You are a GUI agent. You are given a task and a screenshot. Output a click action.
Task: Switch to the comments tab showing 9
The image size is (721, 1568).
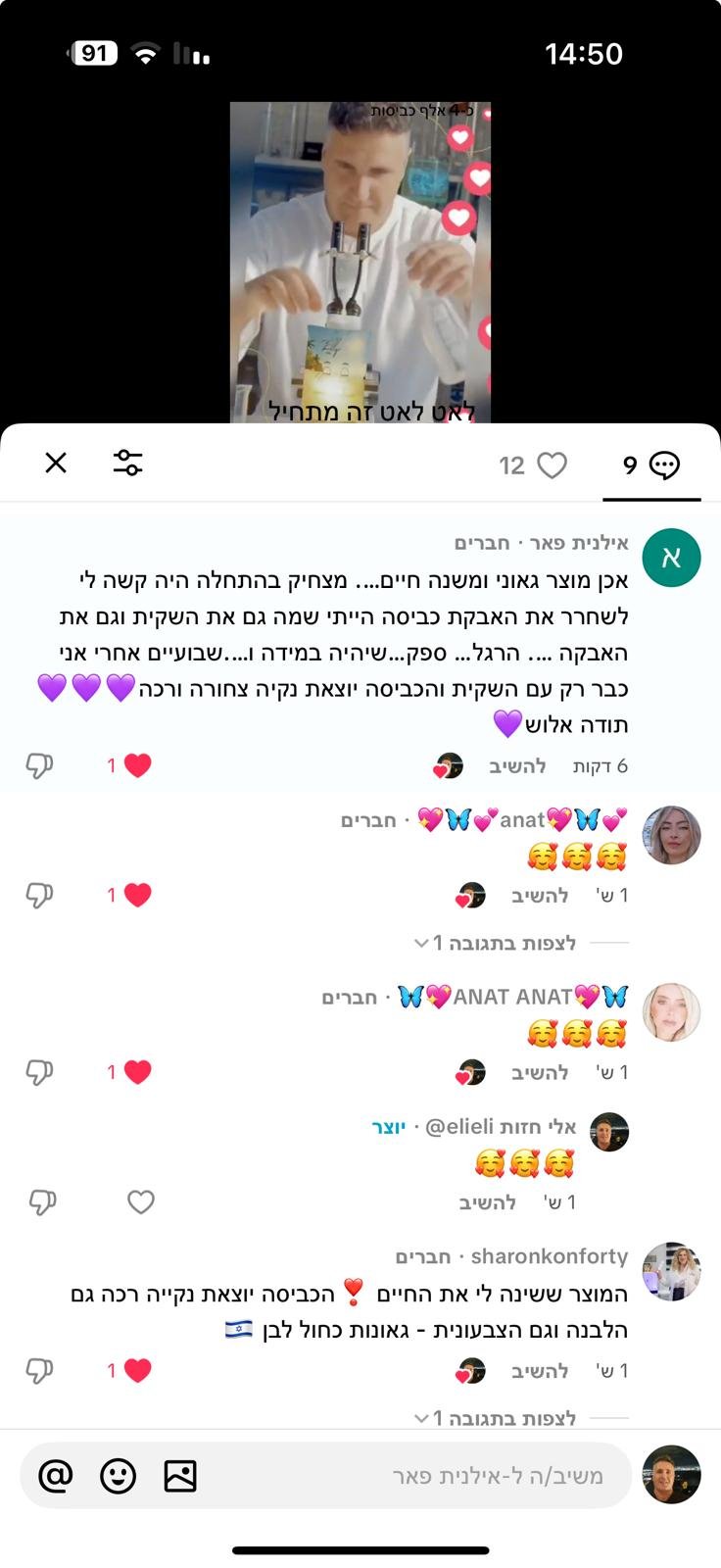pos(651,465)
